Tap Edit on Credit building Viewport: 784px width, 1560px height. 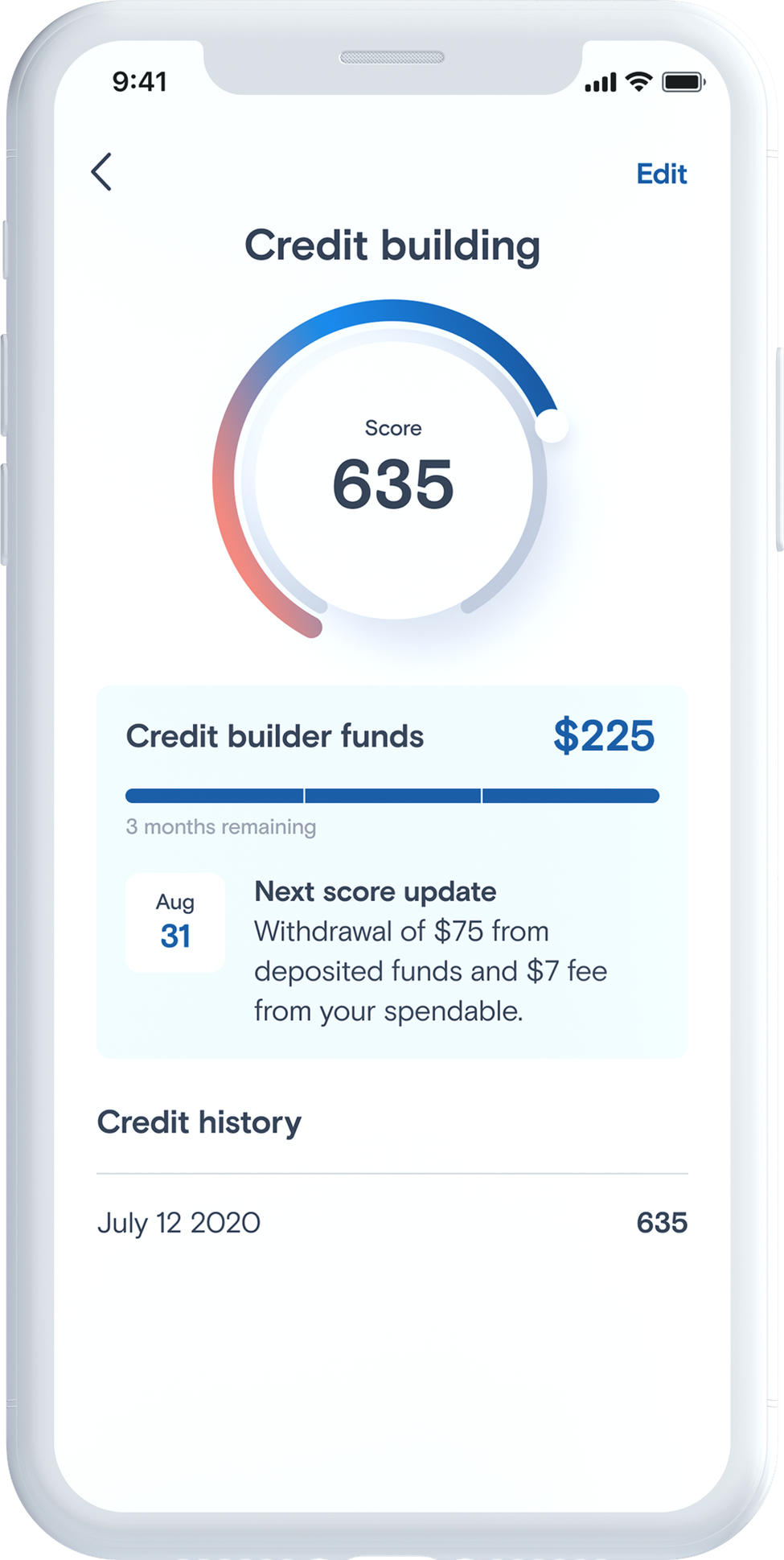pyautogui.click(x=661, y=174)
